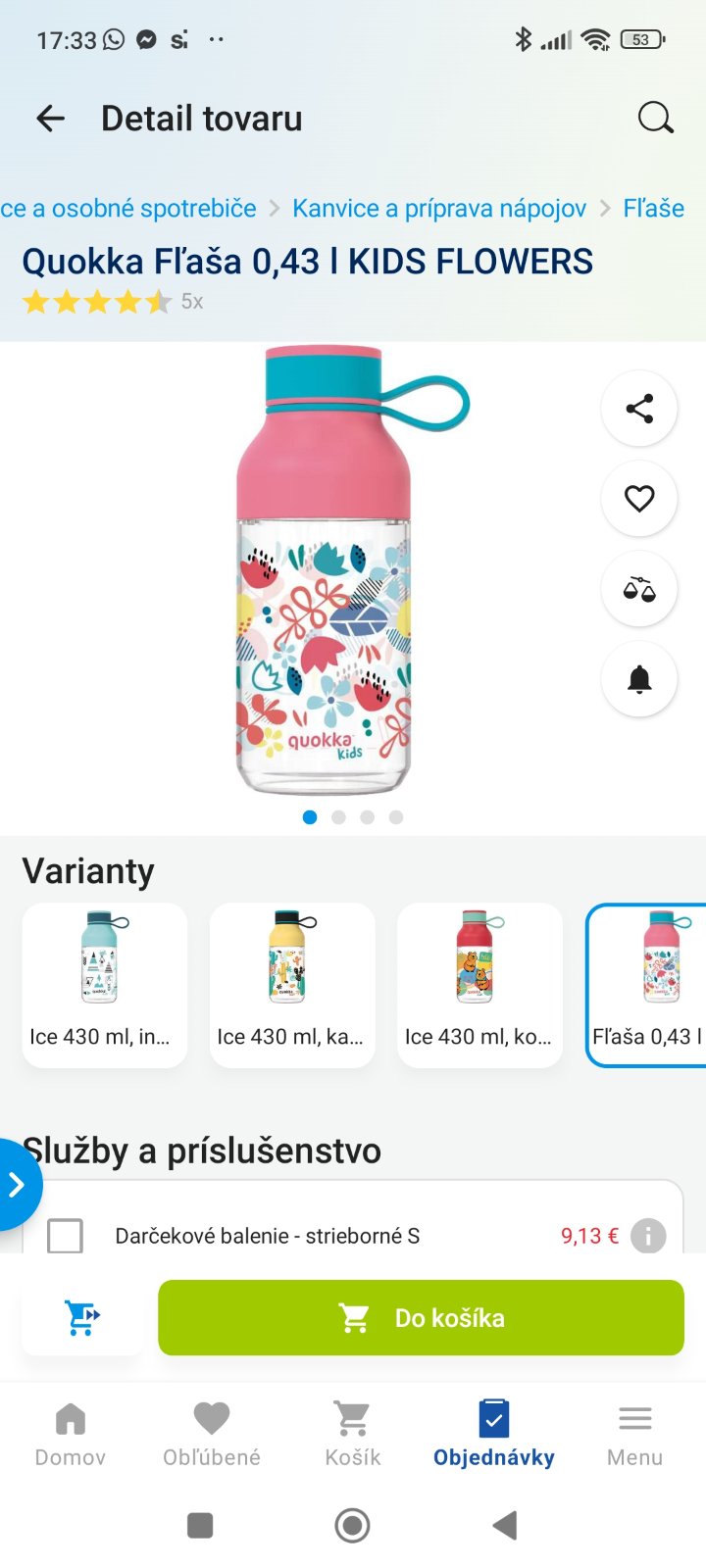Open the Menu tab
This screenshot has height=1568, width=706.
(634, 1433)
